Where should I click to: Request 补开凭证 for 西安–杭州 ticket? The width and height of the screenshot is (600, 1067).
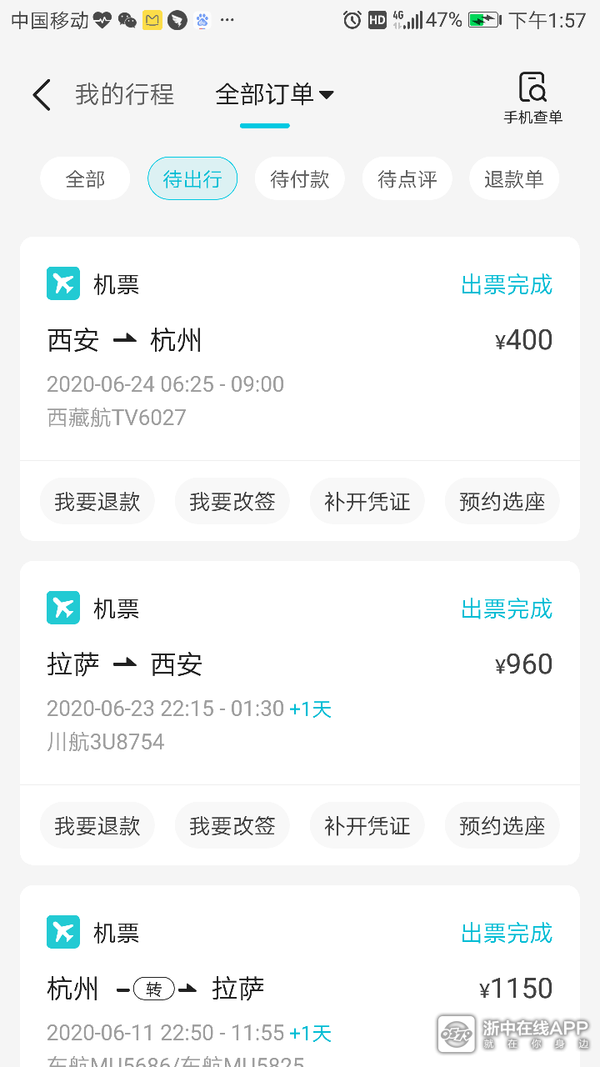[x=367, y=502]
